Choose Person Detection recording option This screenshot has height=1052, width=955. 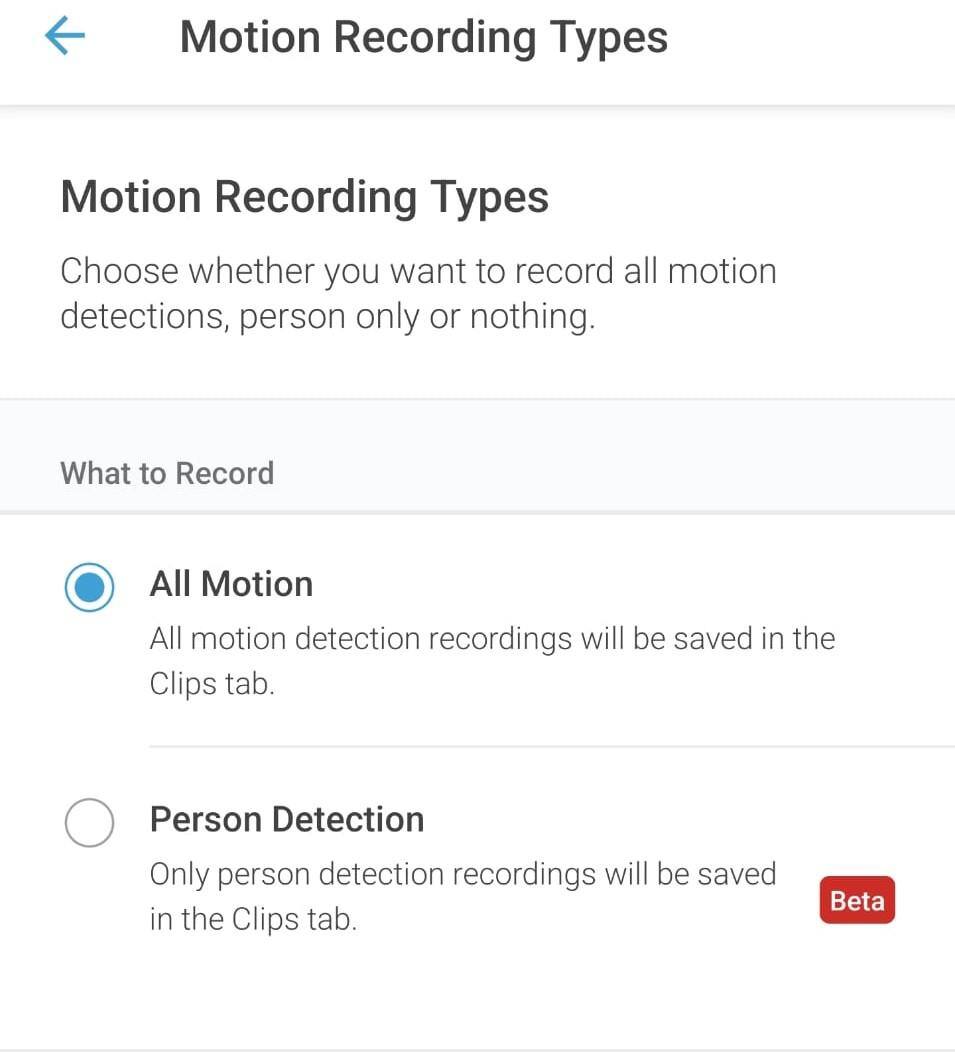point(89,823)
